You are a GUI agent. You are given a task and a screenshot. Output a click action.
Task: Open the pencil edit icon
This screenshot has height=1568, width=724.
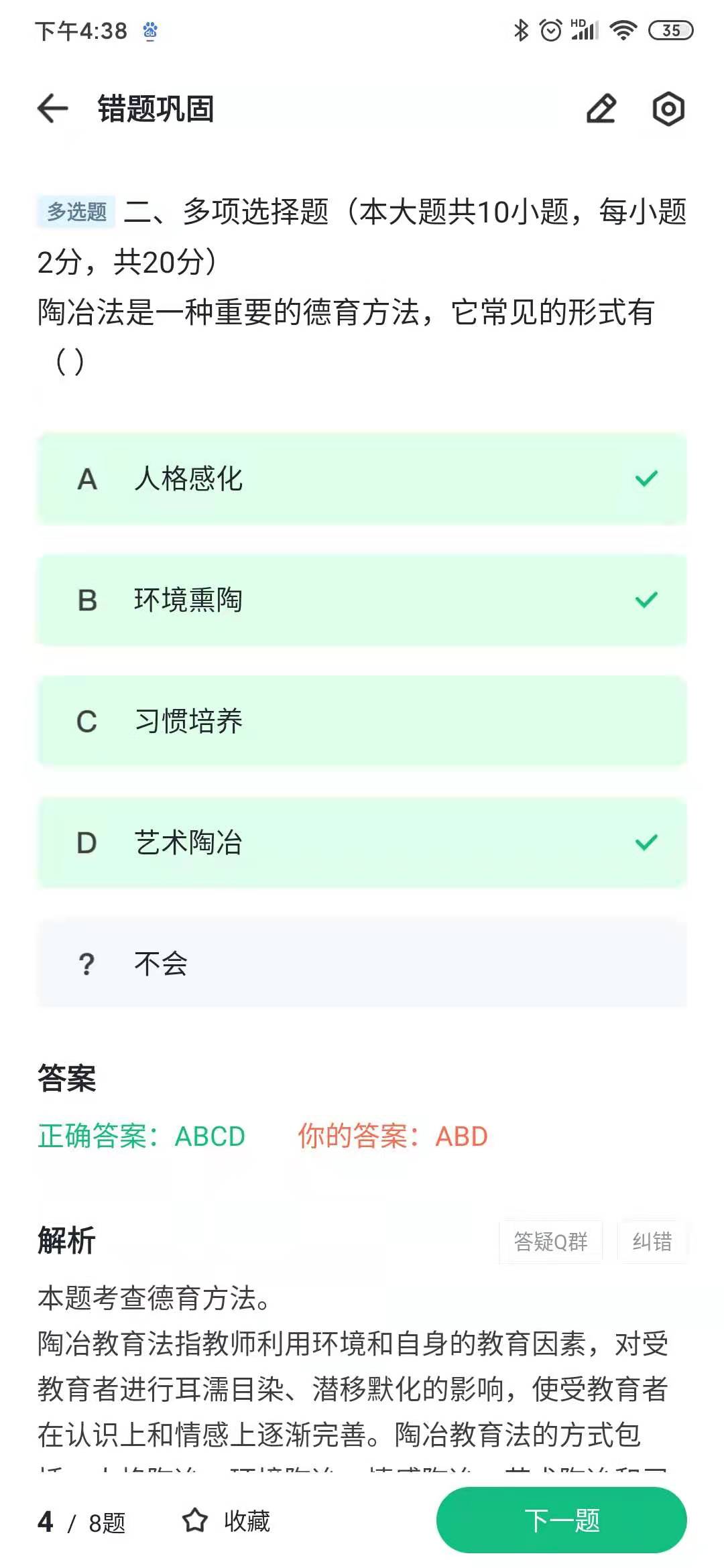[x=601, y=109]
